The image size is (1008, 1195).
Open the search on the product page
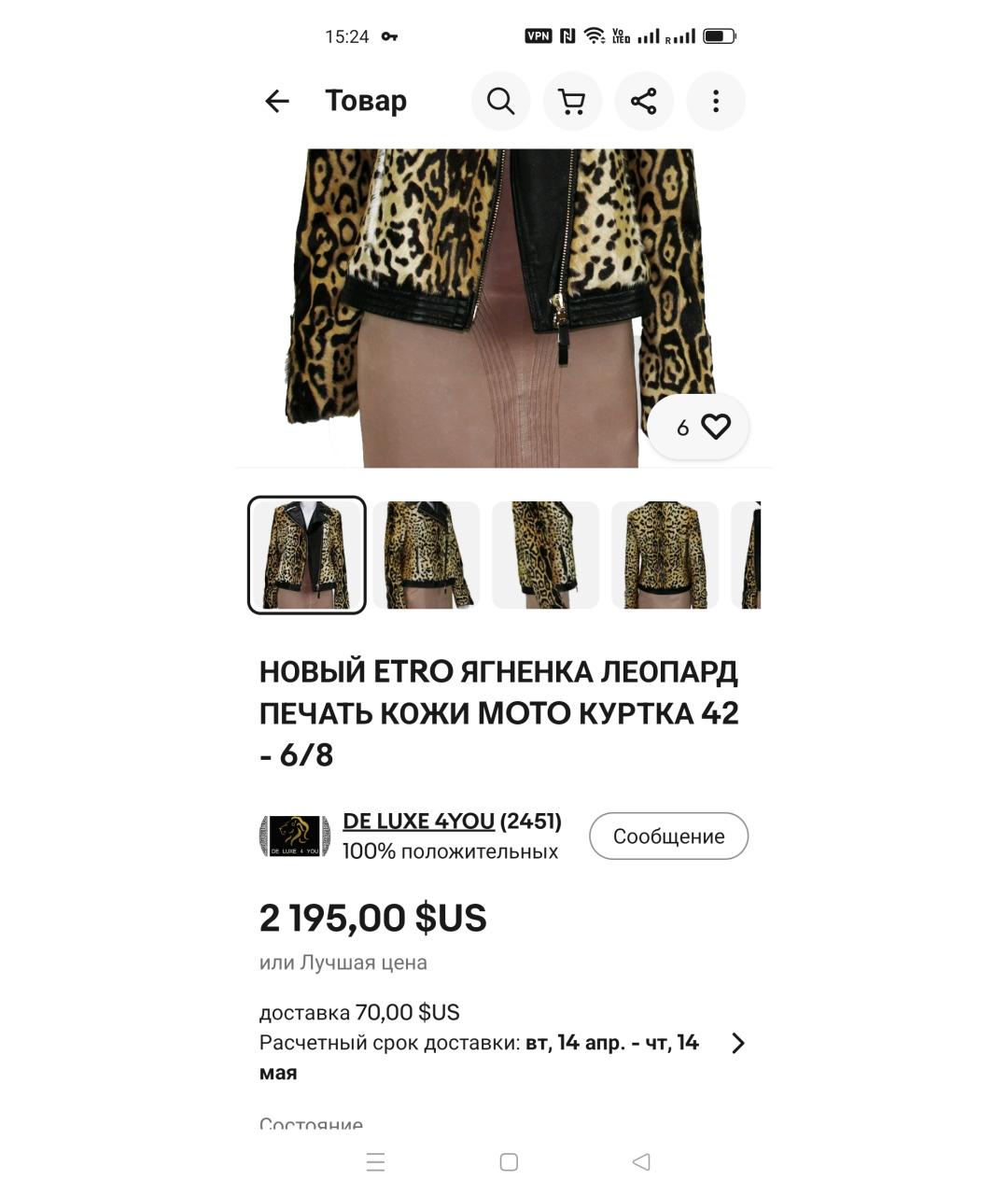point(500,101)
